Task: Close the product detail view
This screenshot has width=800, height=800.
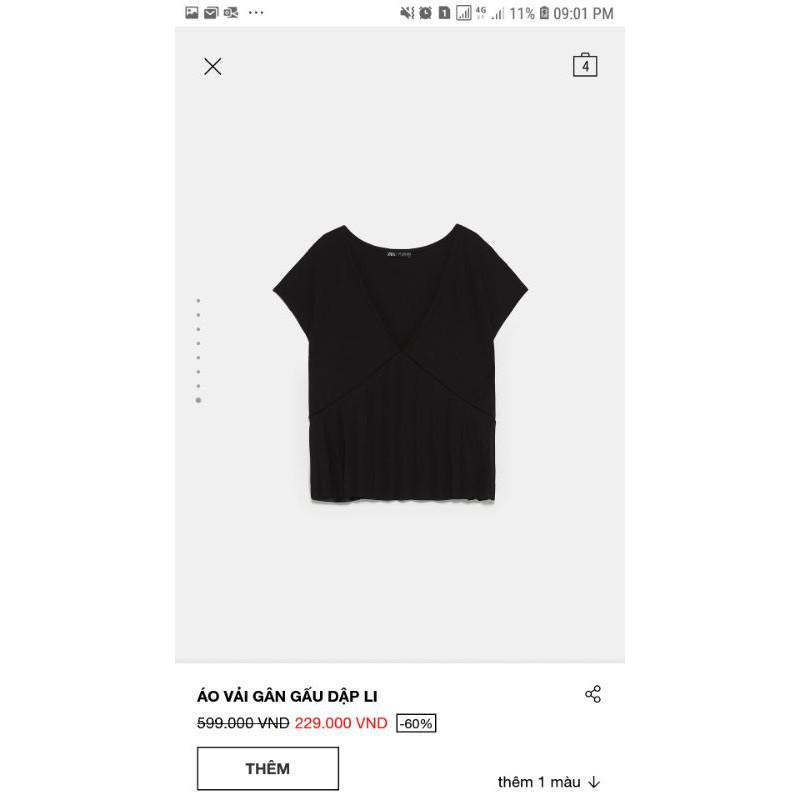Action: click(212, 67)
